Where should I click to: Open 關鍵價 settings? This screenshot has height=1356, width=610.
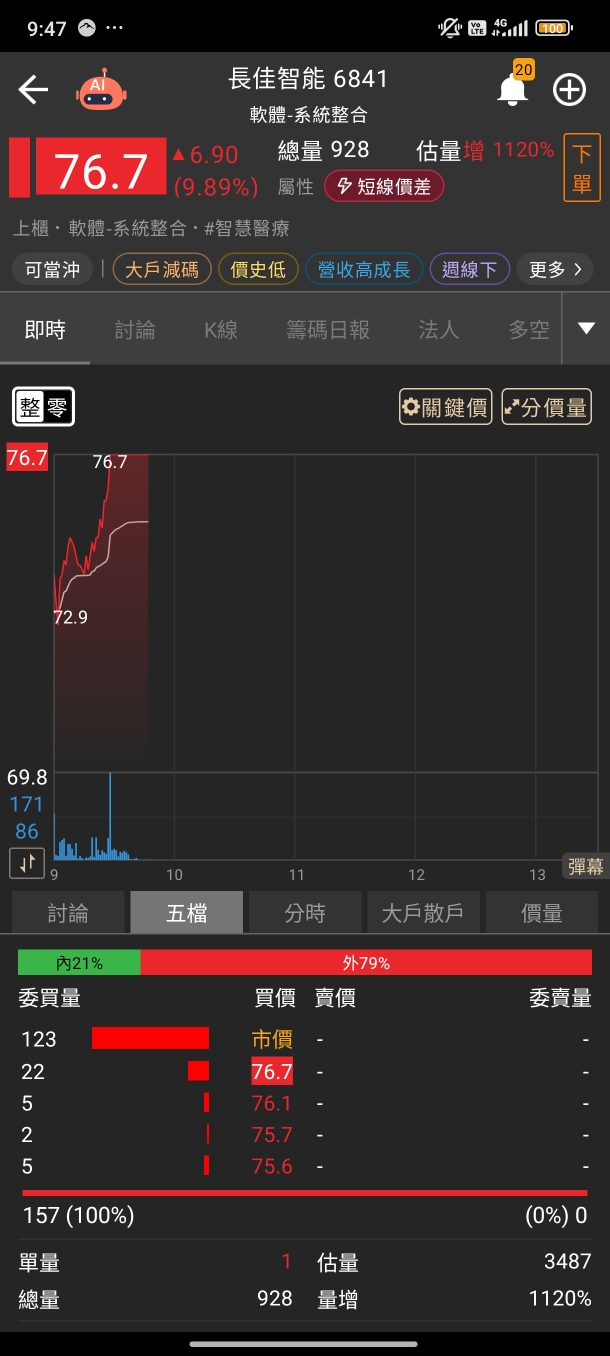point(446,407)
